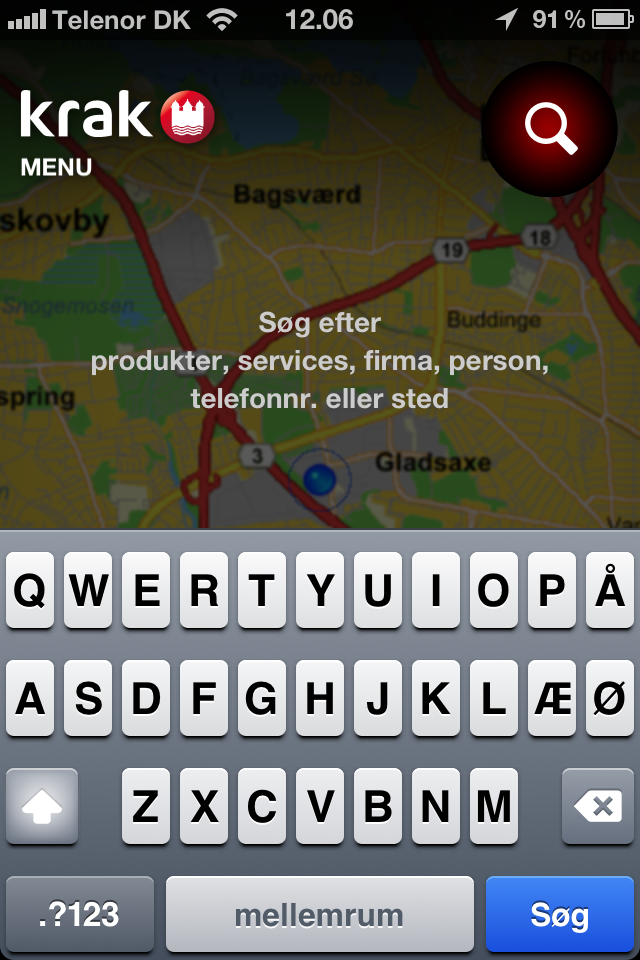Open the Krak MENU
The image size is (640, 960).
(56, 167)
